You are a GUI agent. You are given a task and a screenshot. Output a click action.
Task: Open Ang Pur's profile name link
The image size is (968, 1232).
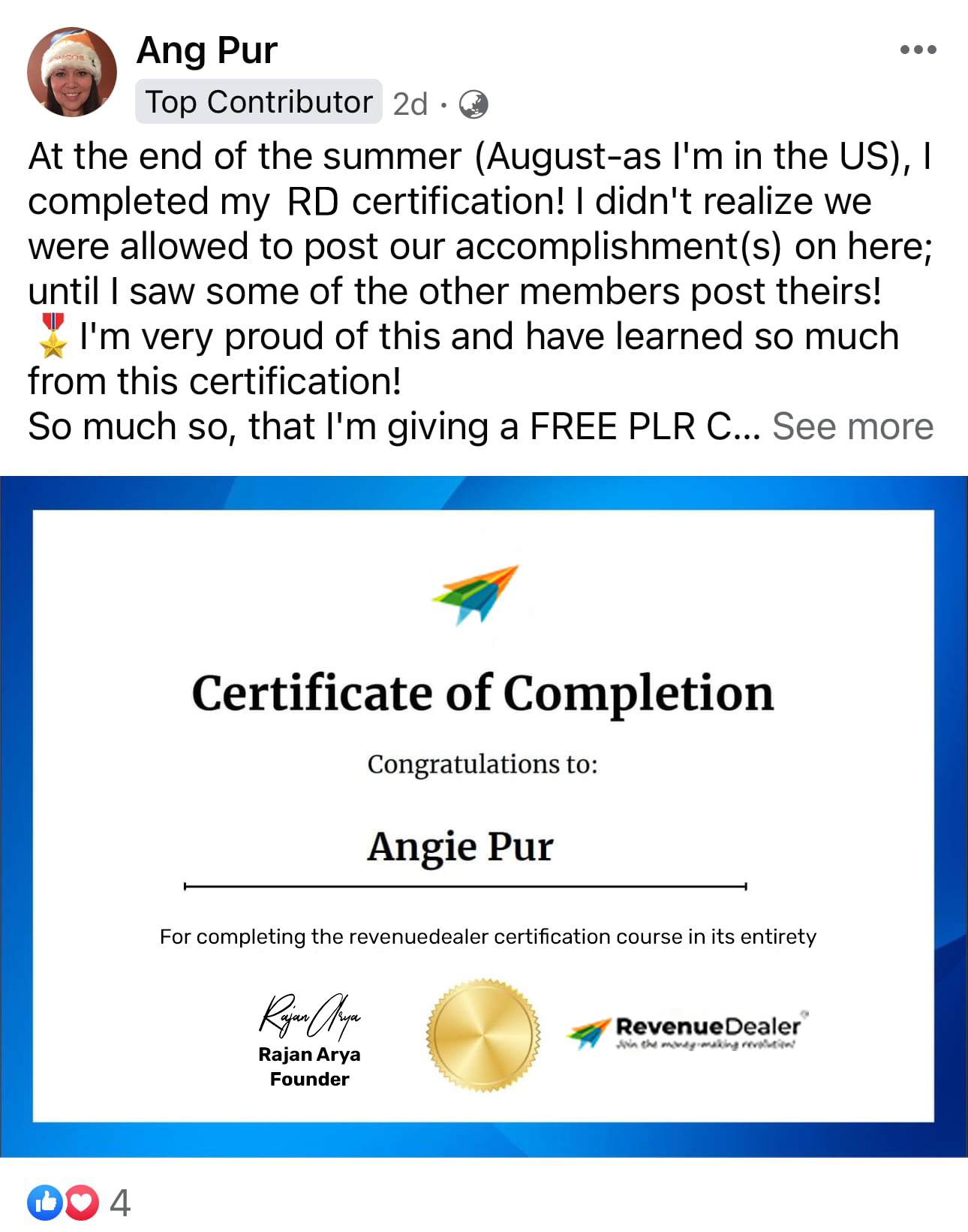tap(206, 51)
